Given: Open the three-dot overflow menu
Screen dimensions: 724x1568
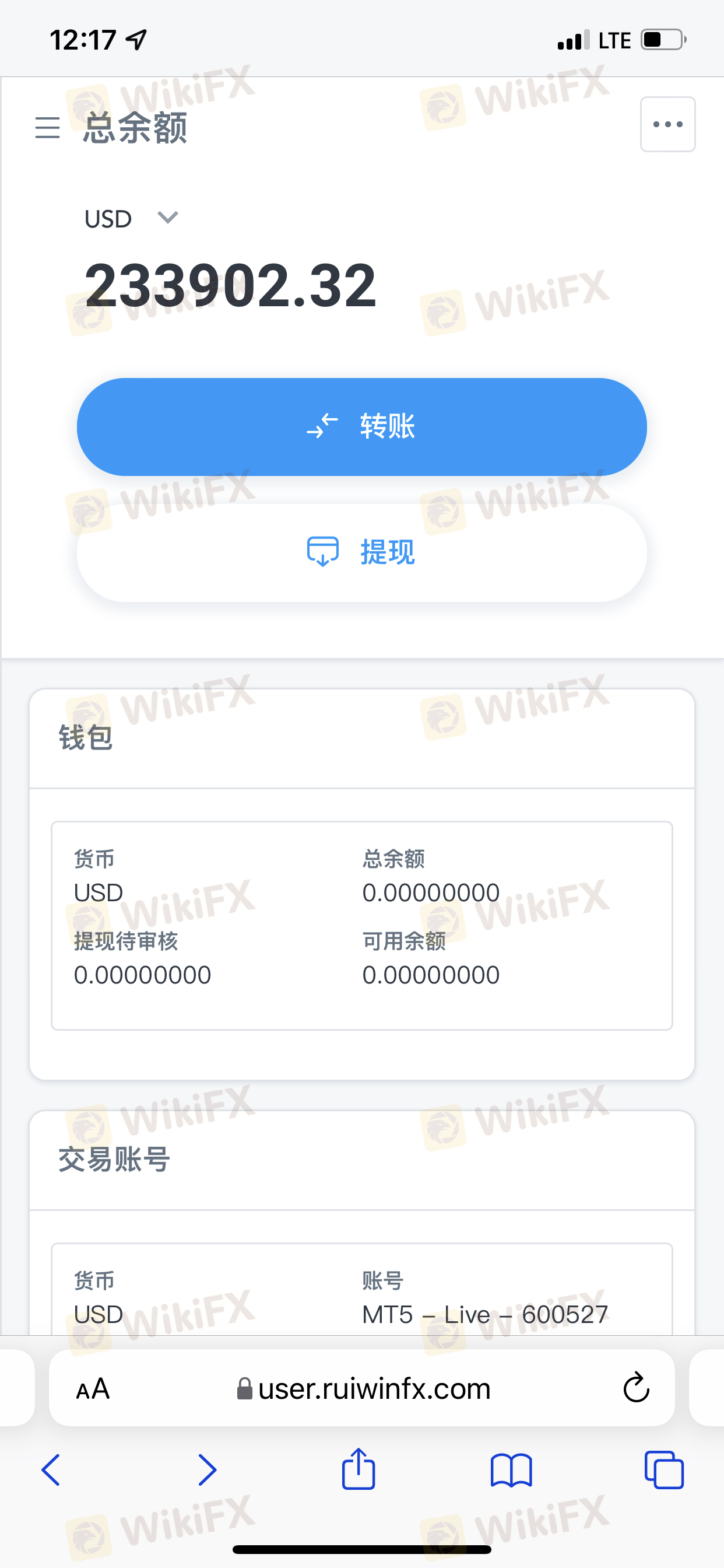Looking at the screenshot, I should pos(667,124).
